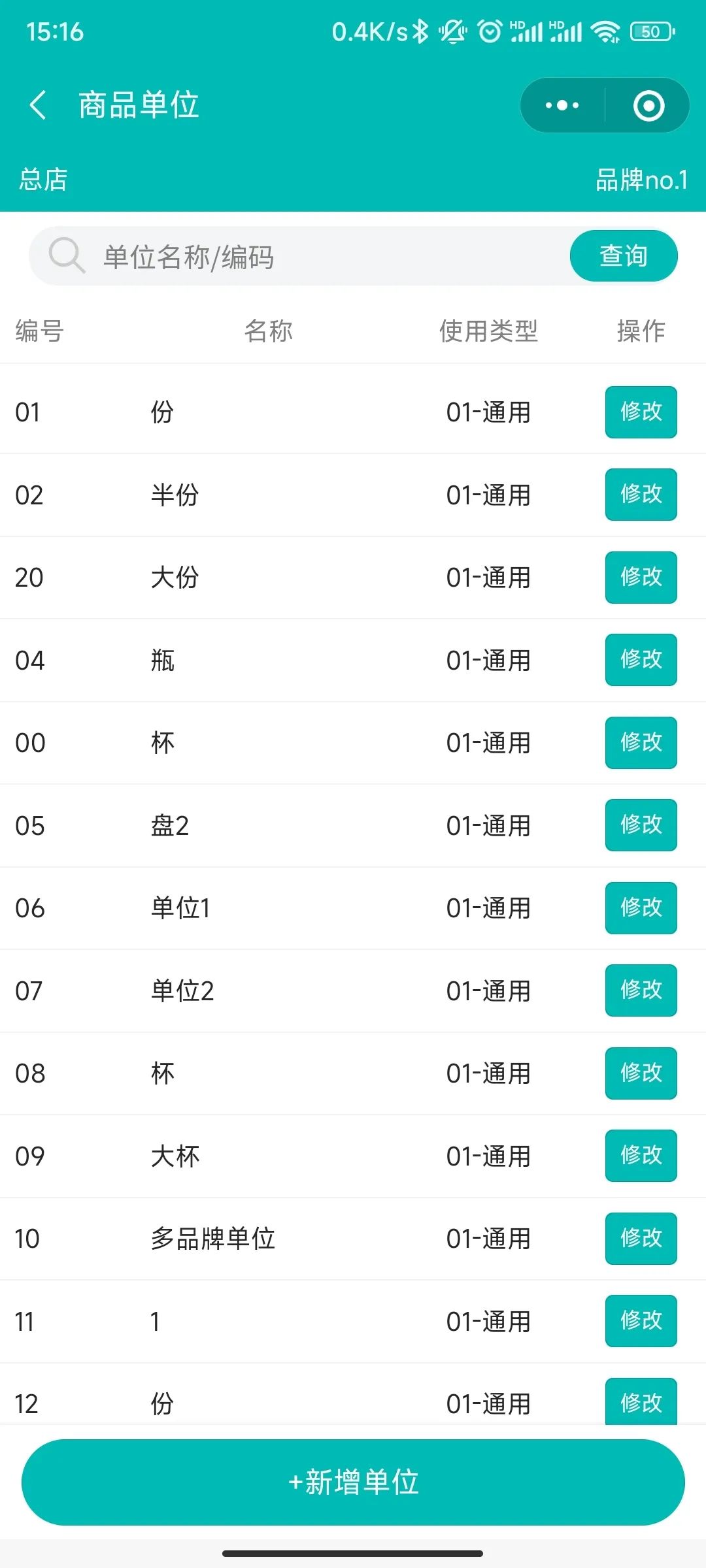Modify unit 00 杯

pos(641,743)
